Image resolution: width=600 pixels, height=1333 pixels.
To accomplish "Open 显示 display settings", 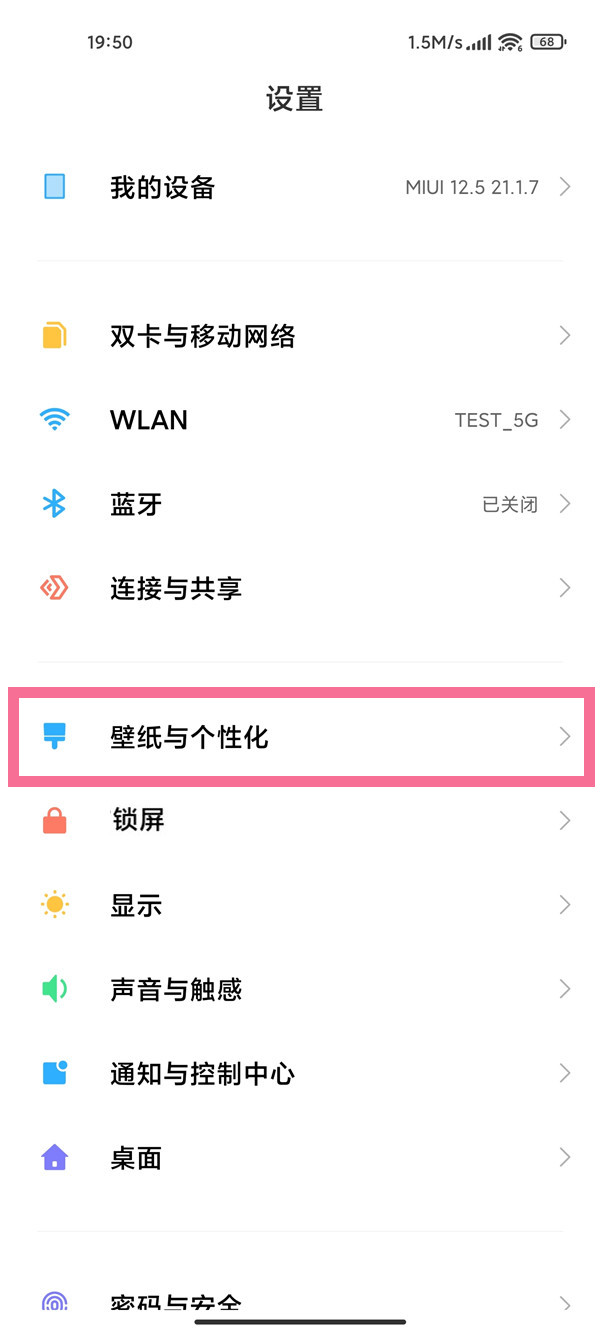I will 300,905.
